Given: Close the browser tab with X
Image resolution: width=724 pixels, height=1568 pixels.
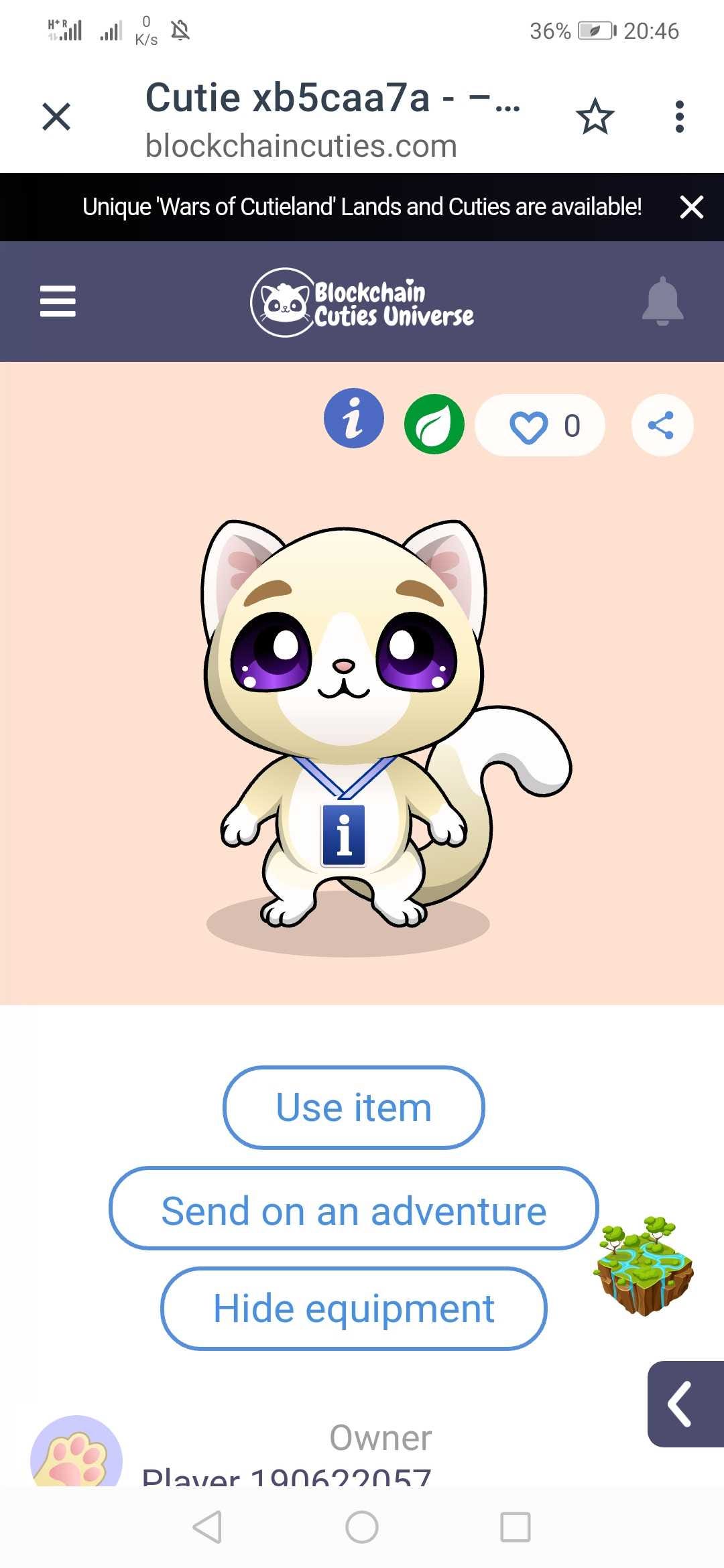Looking at the screenshot, I should (56, 117).
